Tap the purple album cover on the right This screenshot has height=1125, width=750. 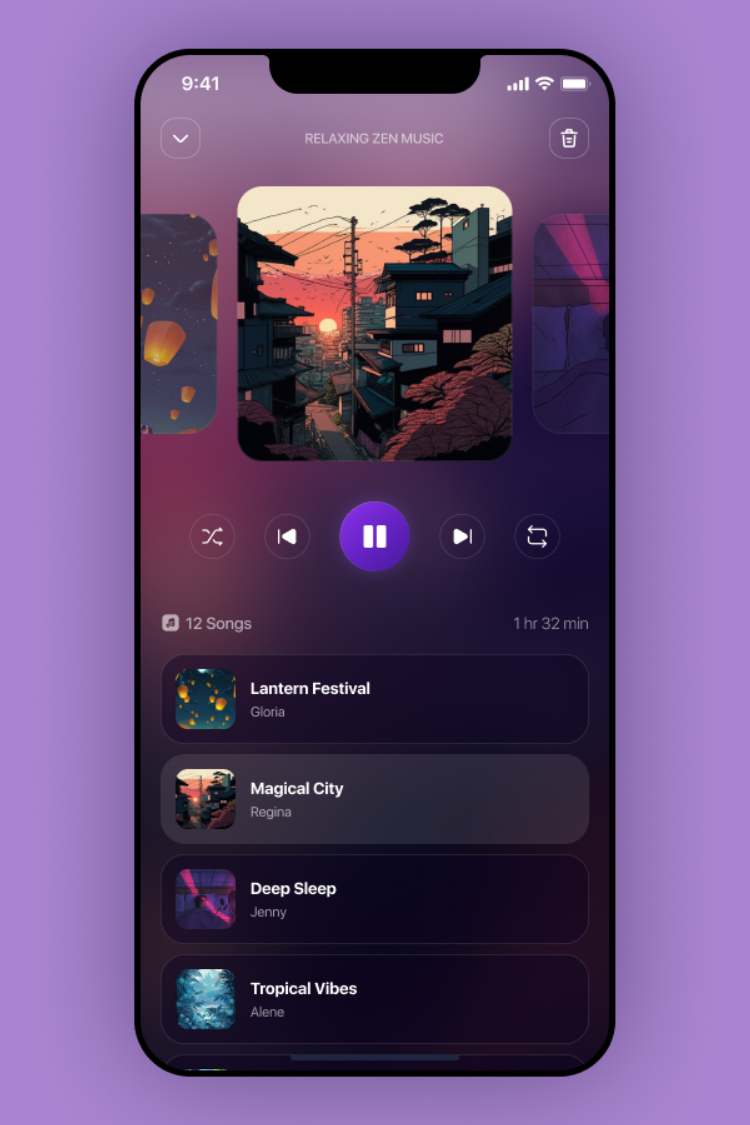pos(572,324)
